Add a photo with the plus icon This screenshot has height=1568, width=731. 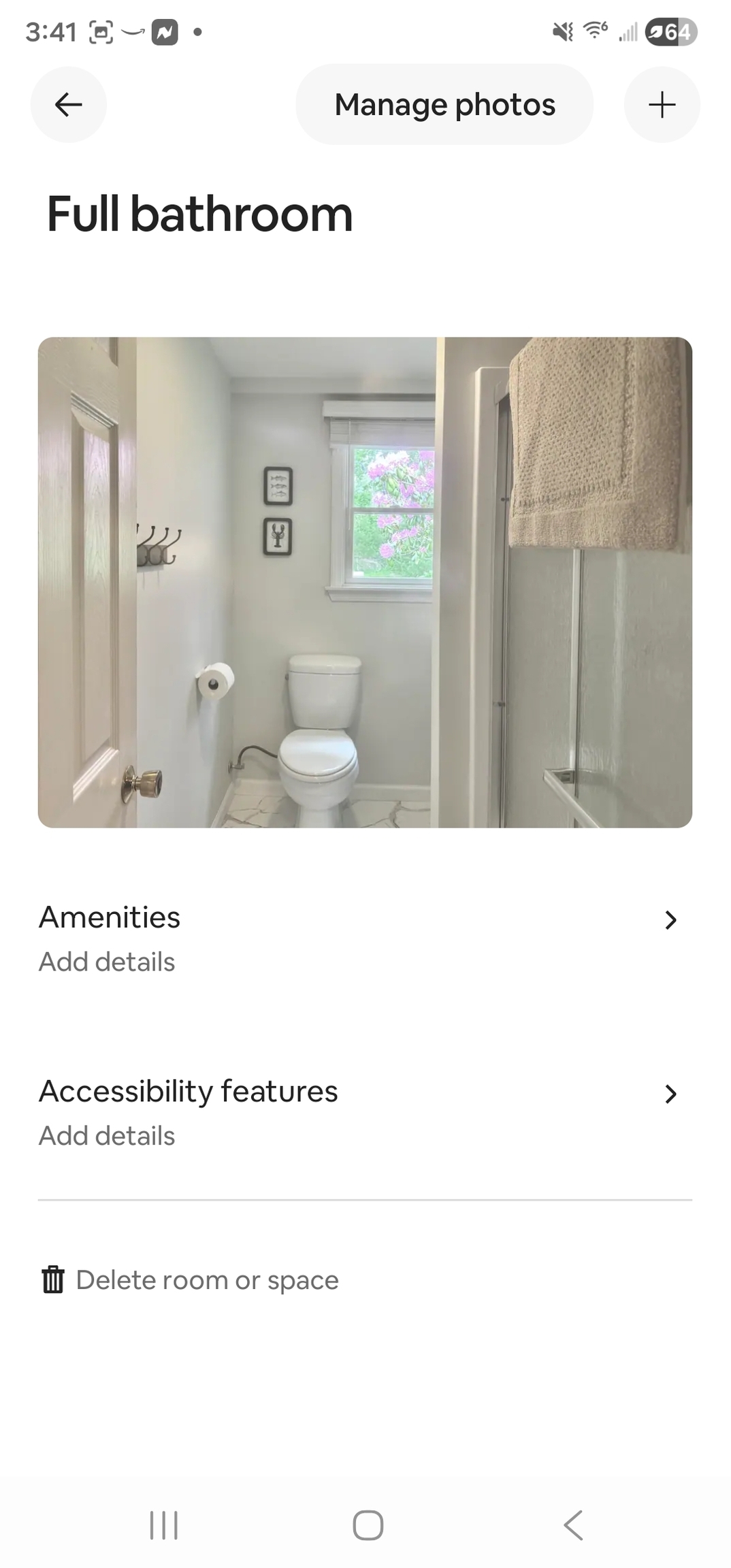pos(662,105)
